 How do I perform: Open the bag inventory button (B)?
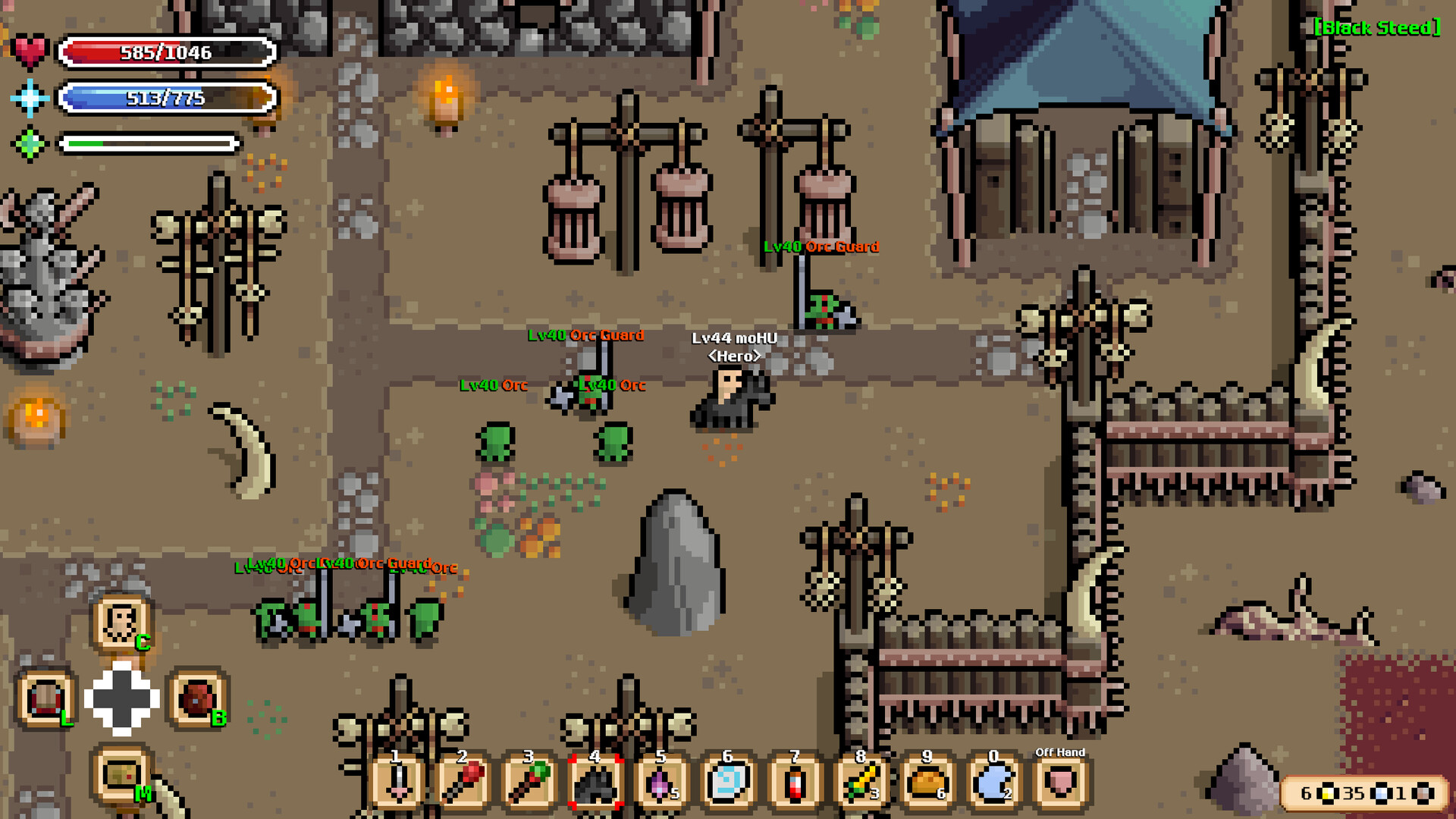pos(197,698)
